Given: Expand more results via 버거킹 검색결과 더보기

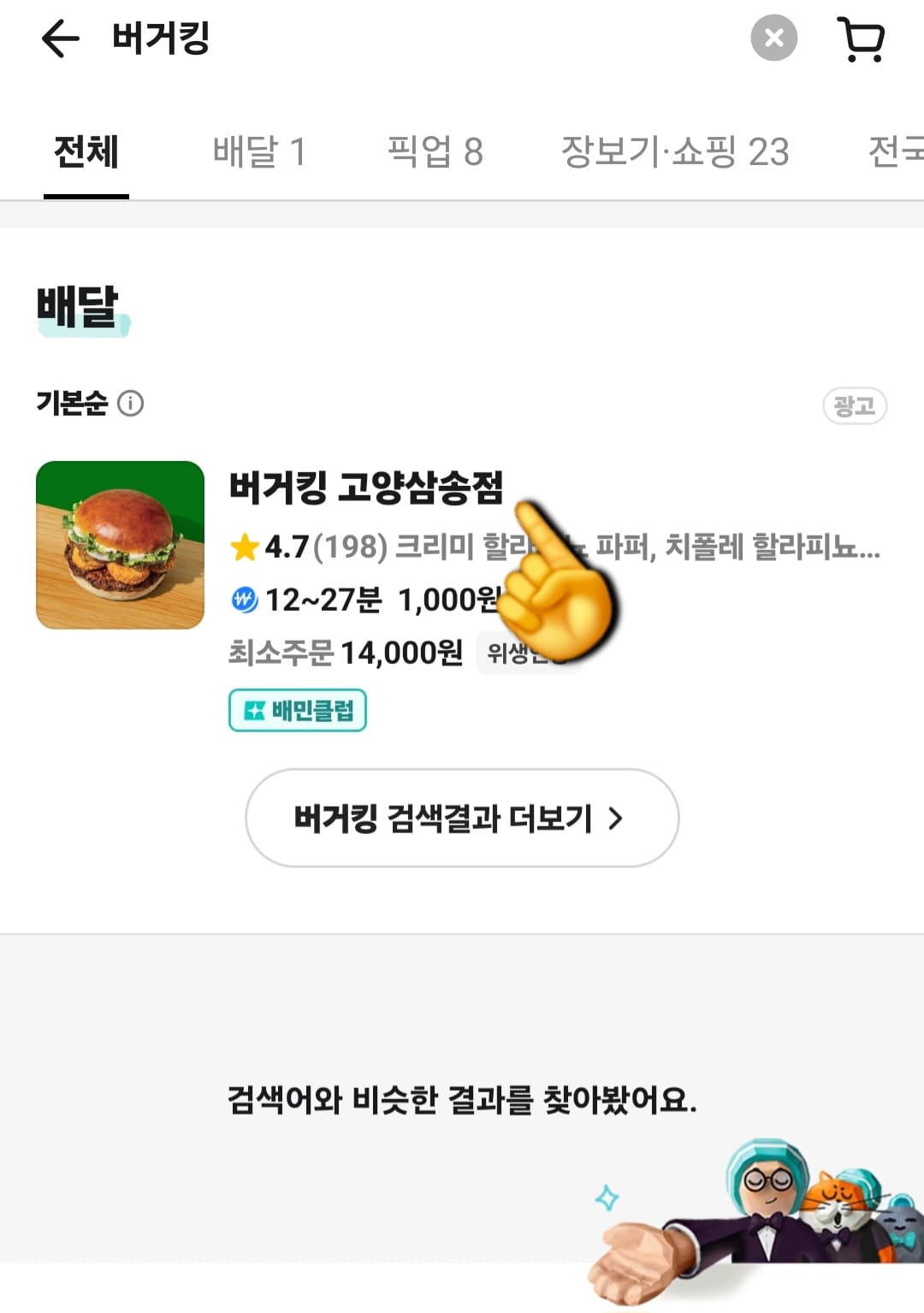Looking at the screenshot, I should [462, 818].
